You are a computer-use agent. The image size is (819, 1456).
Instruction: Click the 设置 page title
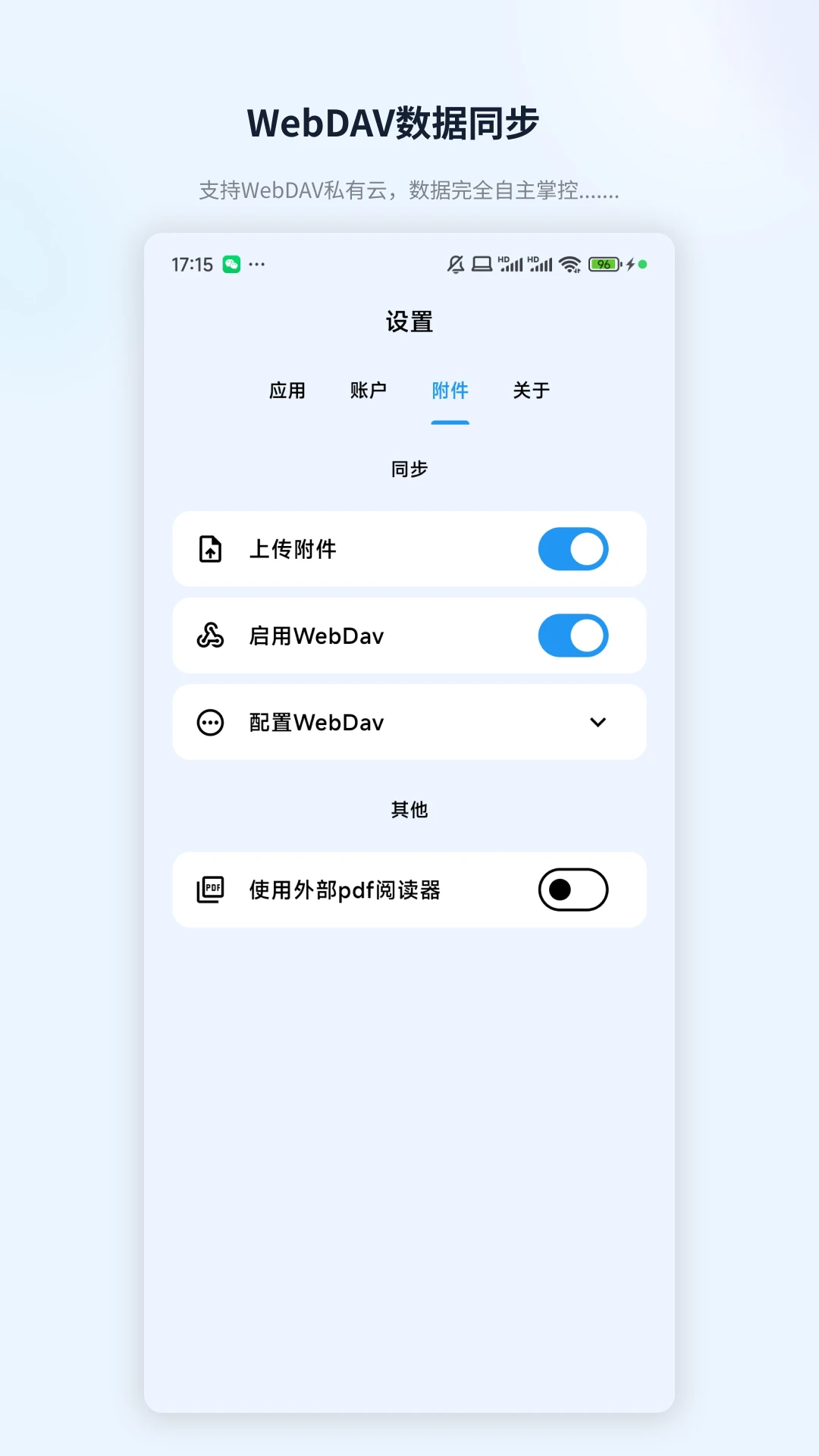click(x=409, y=321)
